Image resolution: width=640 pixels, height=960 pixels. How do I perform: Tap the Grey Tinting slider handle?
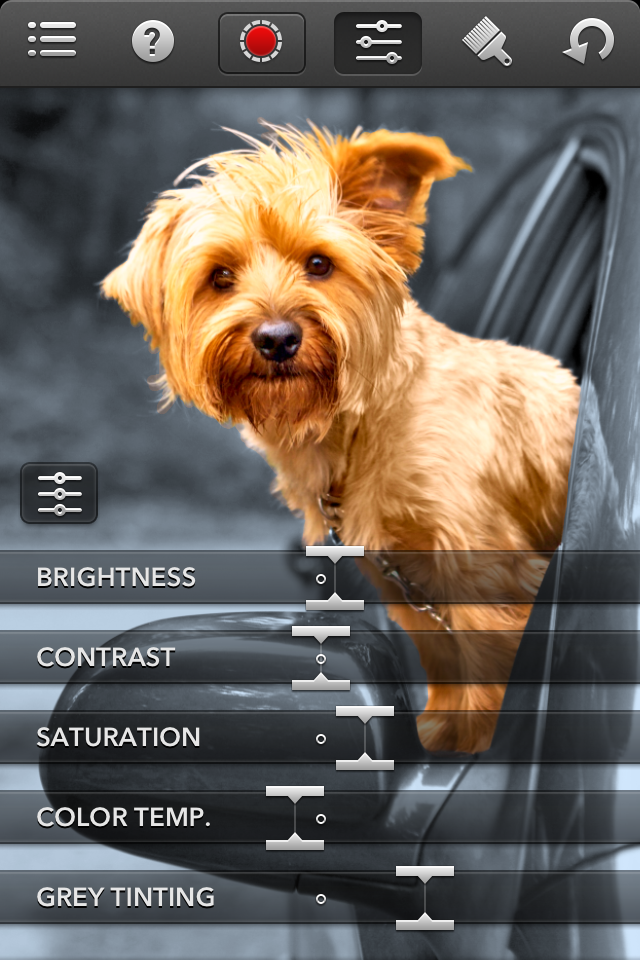[x=425, y=898]
